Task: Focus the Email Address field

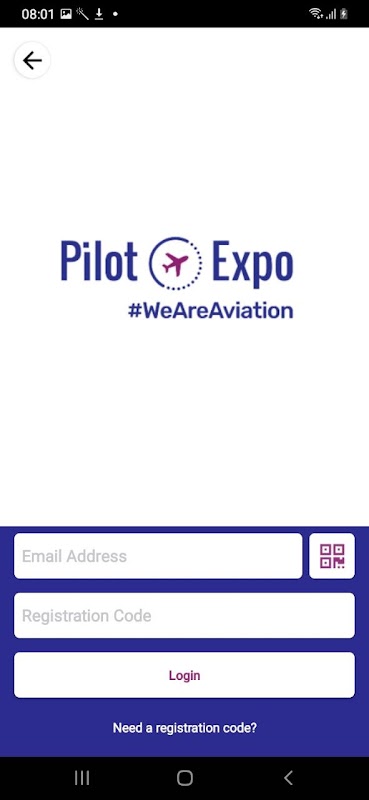Action: pyautogui.click(x=158, y=556)
